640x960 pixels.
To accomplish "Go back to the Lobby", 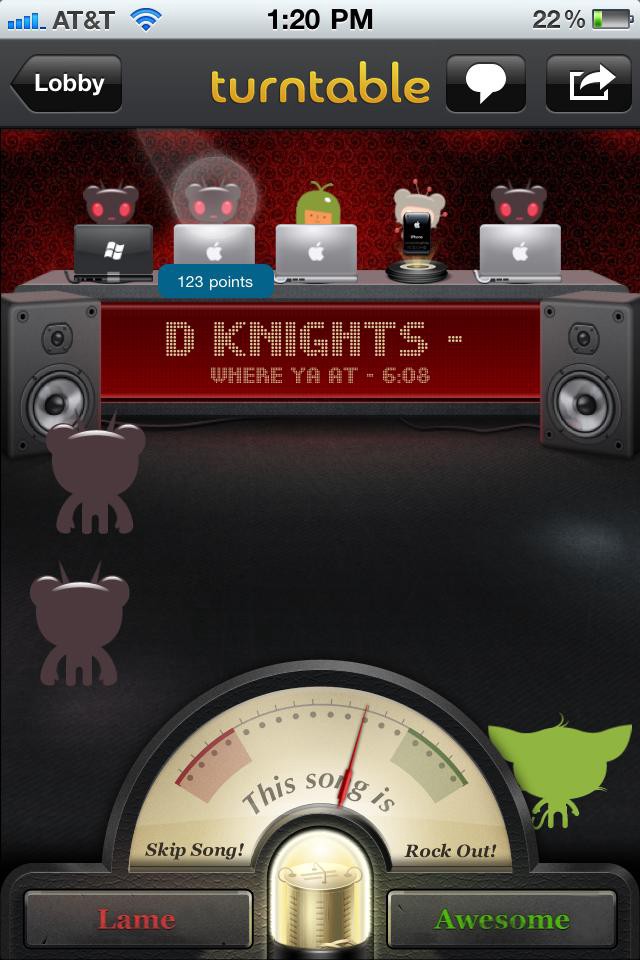I will click(67, 84).
